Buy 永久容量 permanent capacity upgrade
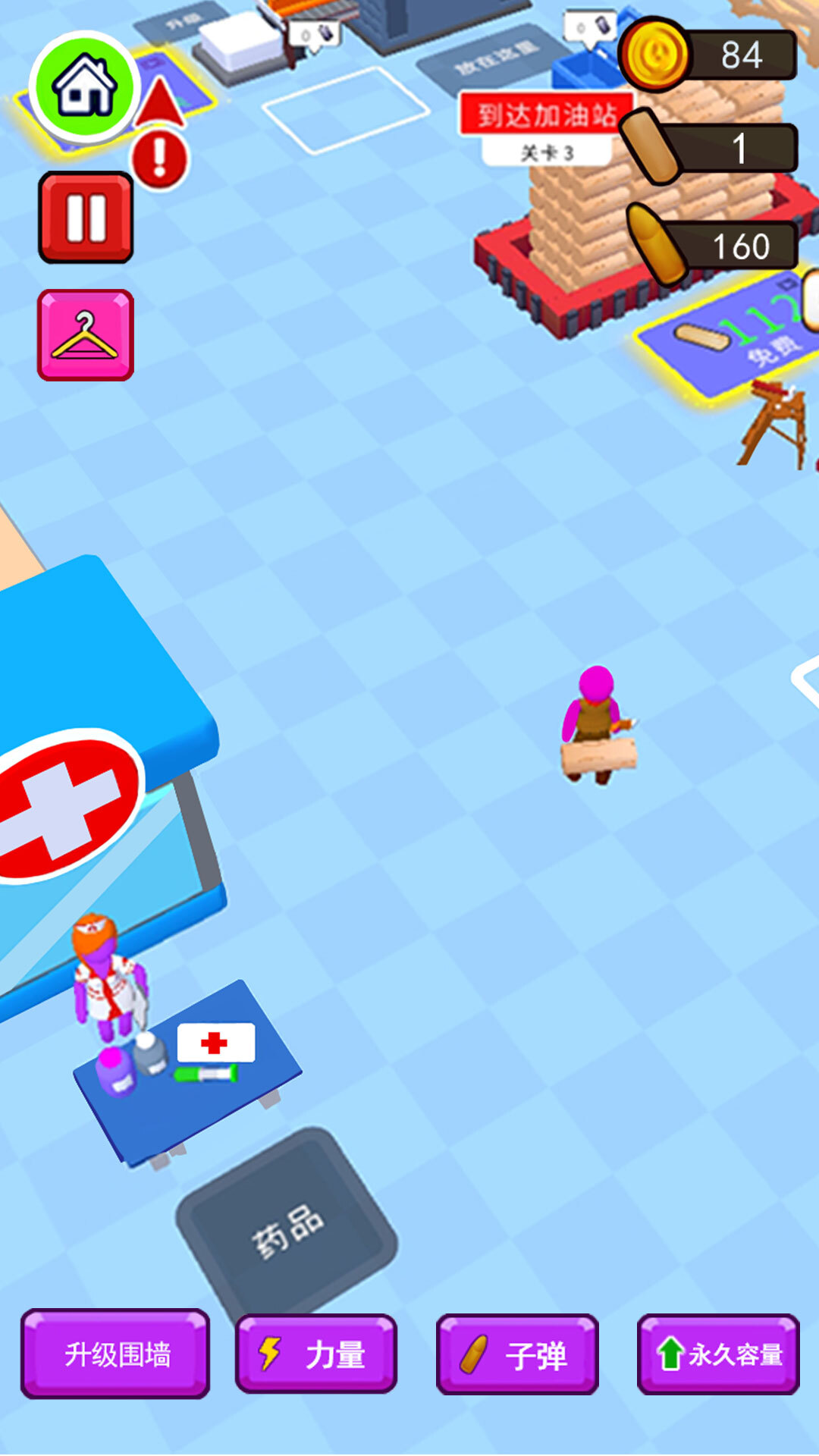This screenshot has height=1456, width=819. coord(718,1354)
